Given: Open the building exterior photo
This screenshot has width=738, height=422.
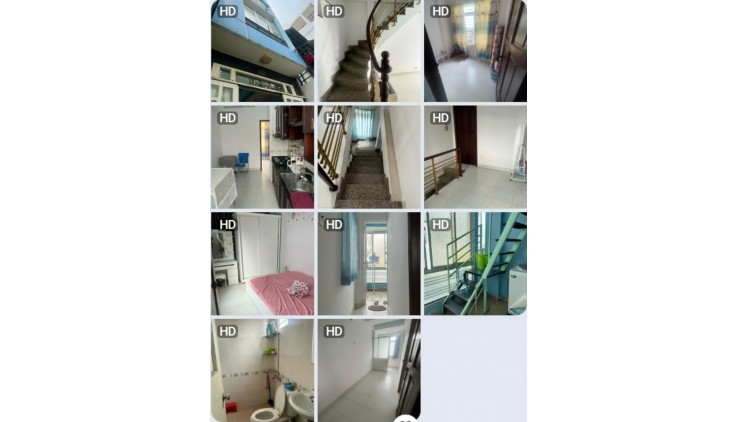Looking at the screenshot, I should 262,52.
